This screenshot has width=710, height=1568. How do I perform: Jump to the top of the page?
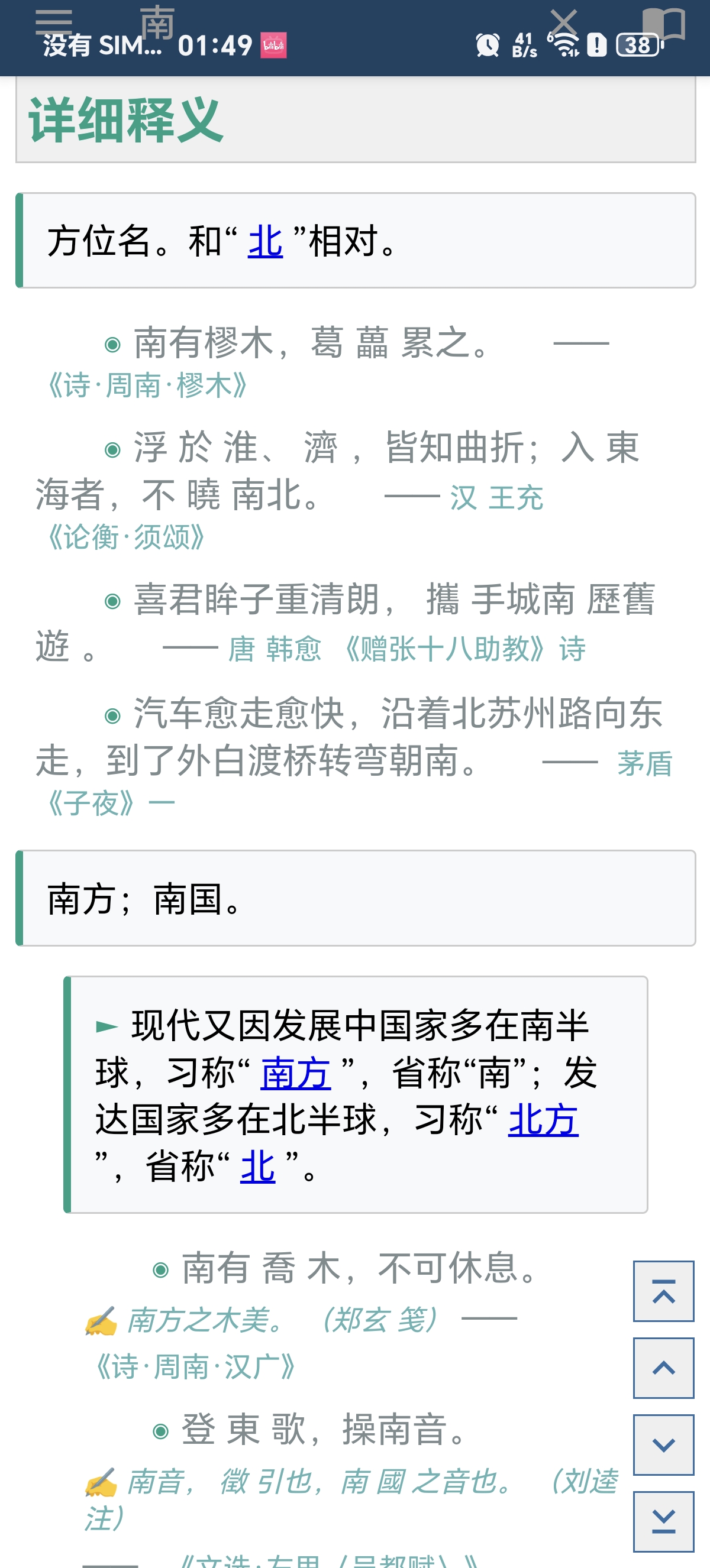(x=663, y=1291)
